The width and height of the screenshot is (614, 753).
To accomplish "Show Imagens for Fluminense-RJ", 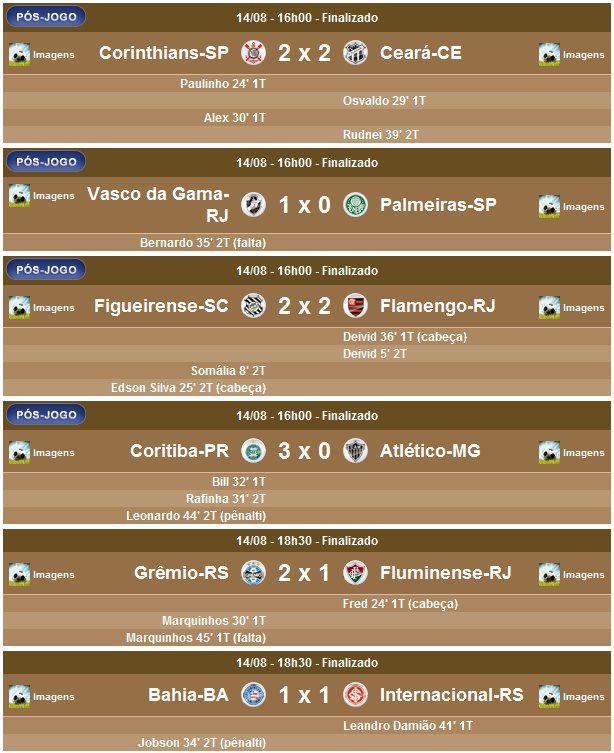I will point(571,574).
